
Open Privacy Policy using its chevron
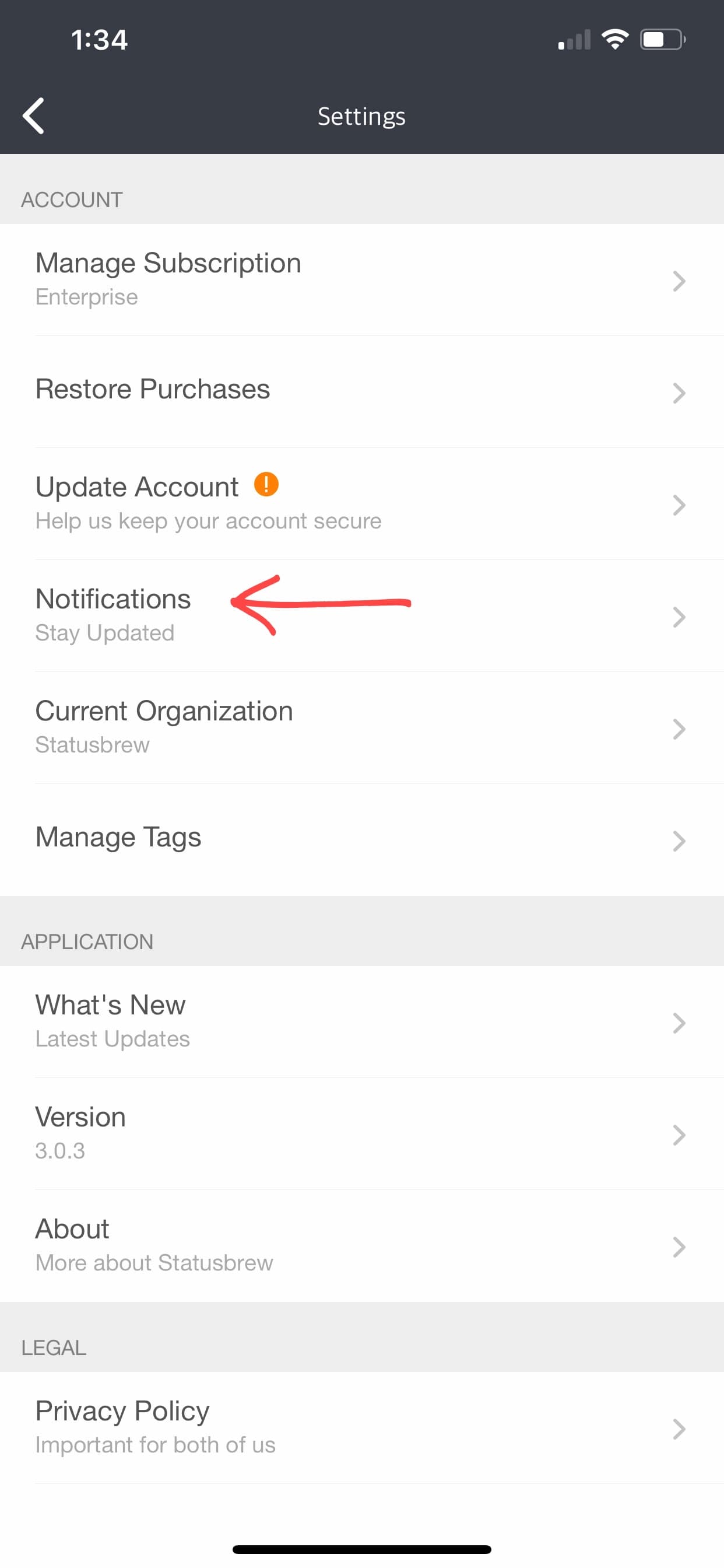tap(679, 1429)
